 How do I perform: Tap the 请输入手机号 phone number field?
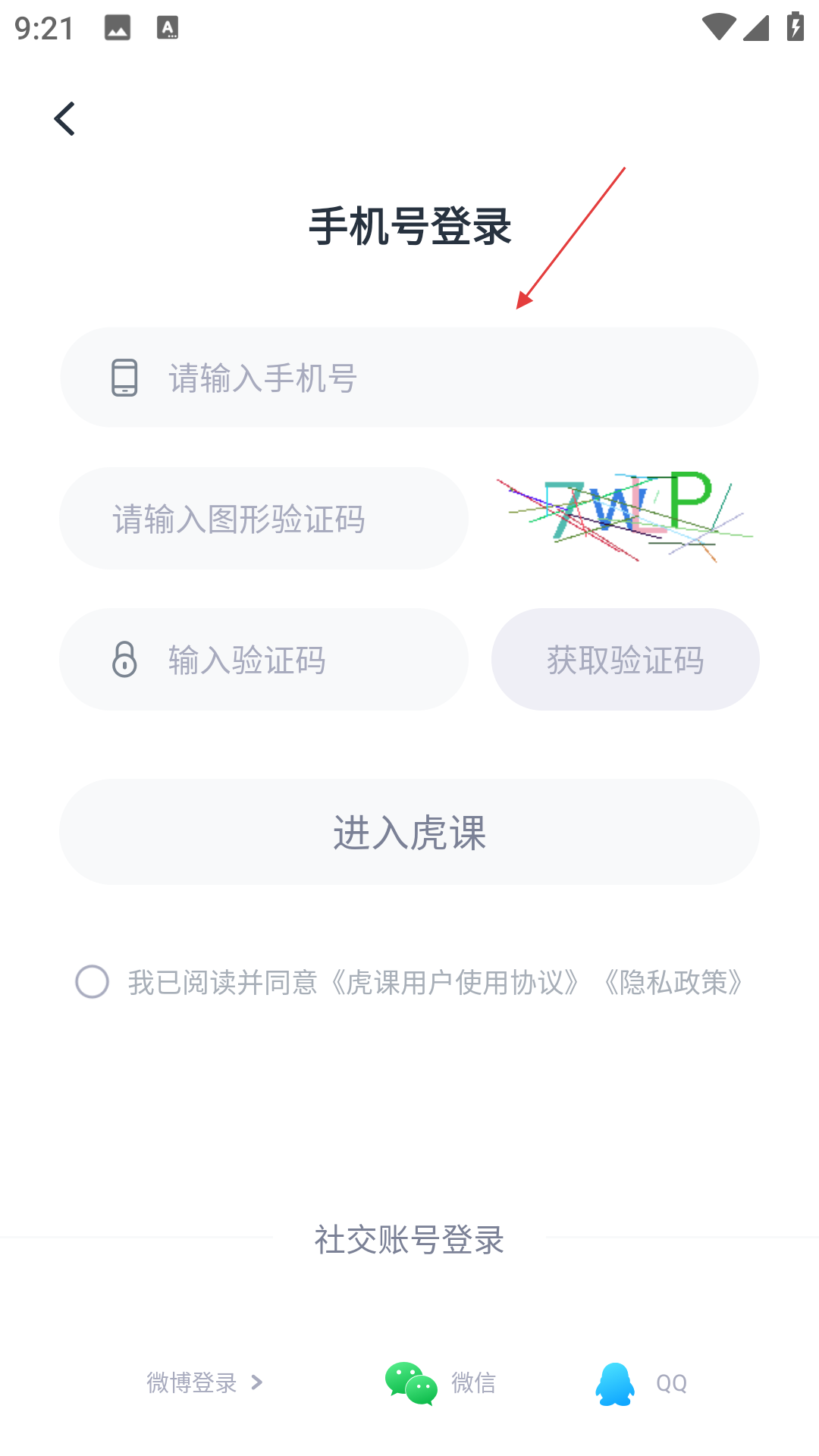tap(409, 377)
